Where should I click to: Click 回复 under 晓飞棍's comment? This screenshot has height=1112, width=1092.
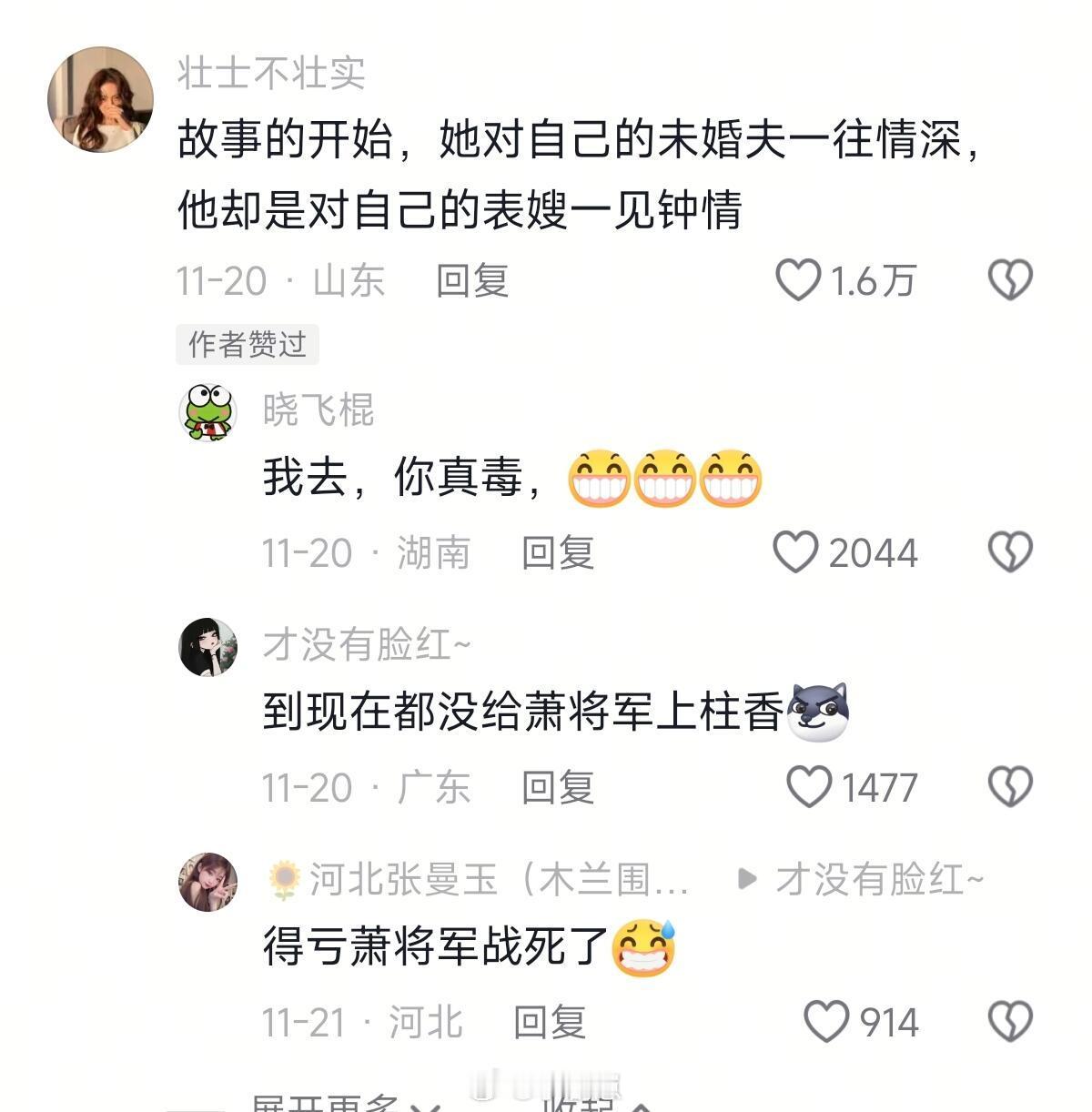pyautogui.click(x=556, y=551)
